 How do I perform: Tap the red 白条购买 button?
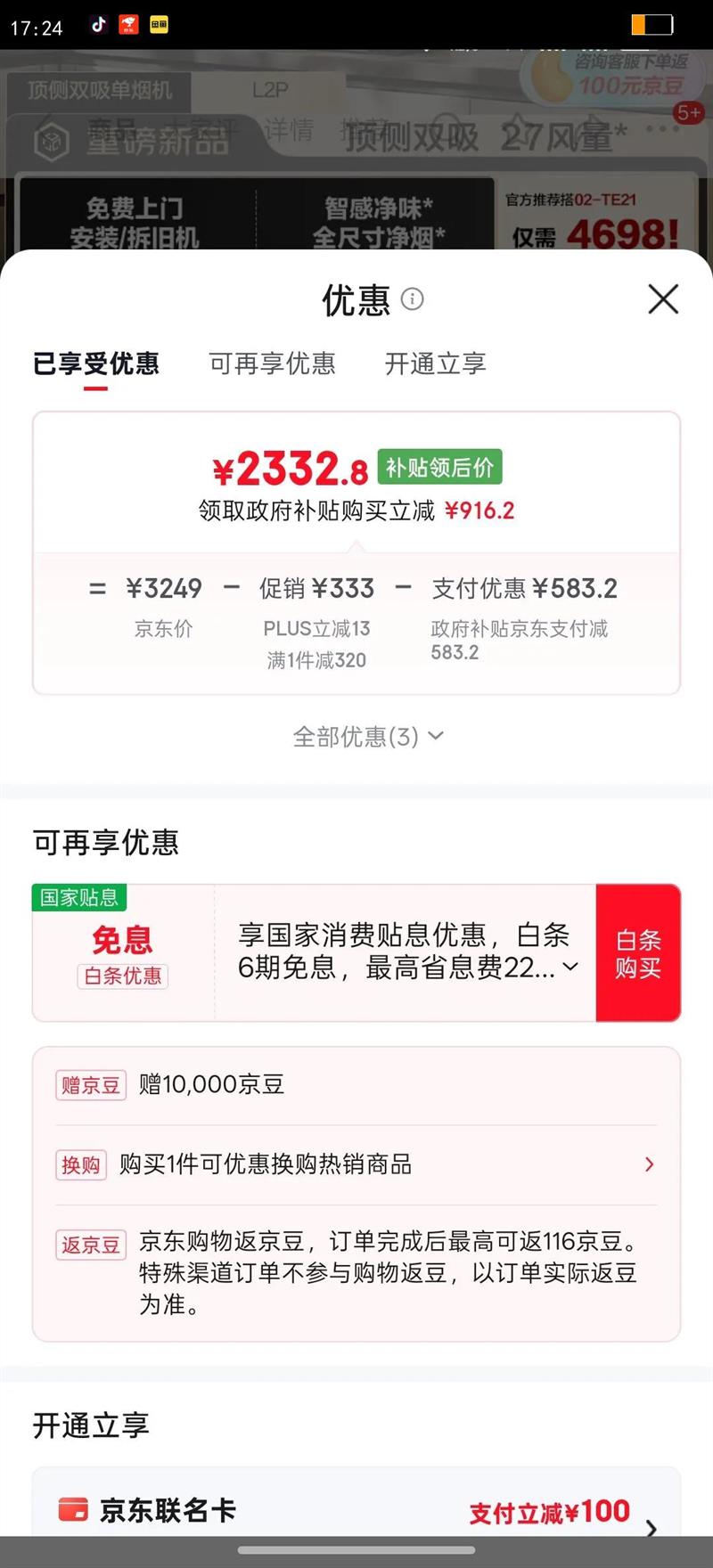[638, 951]
